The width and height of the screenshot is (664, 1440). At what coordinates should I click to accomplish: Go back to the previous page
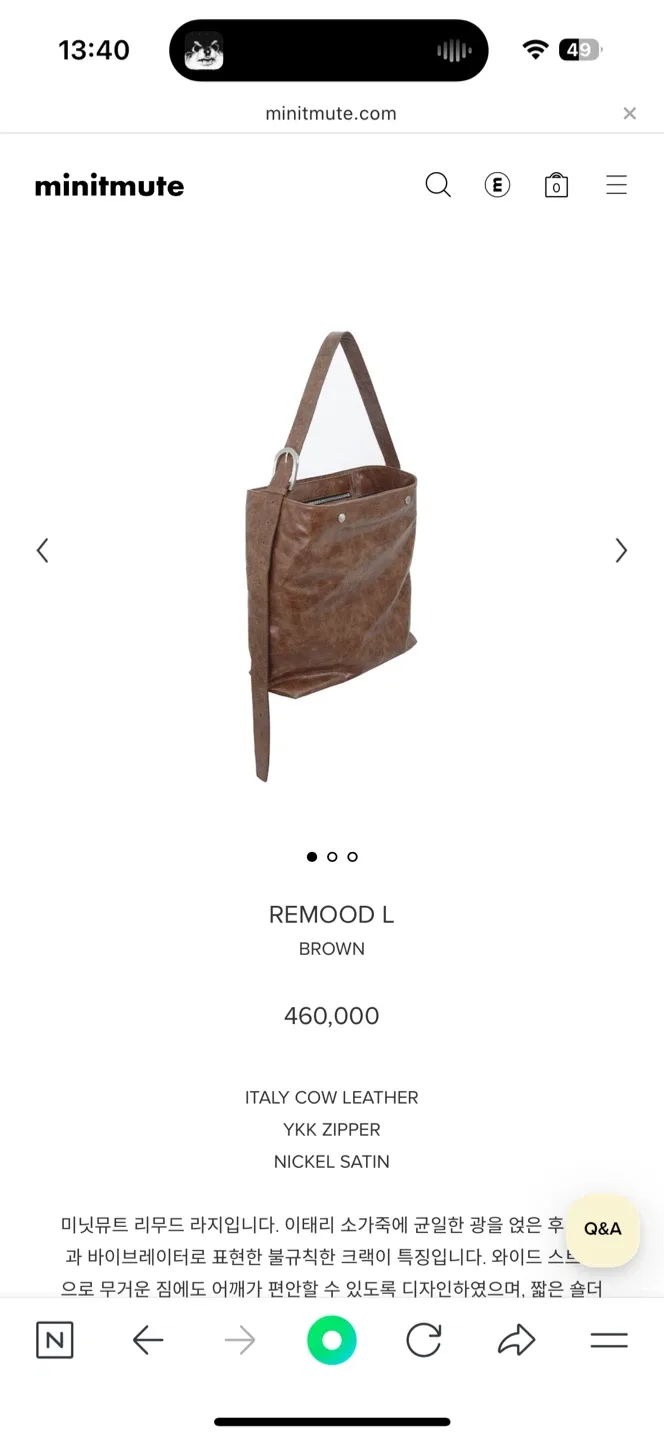[148, 1340]
